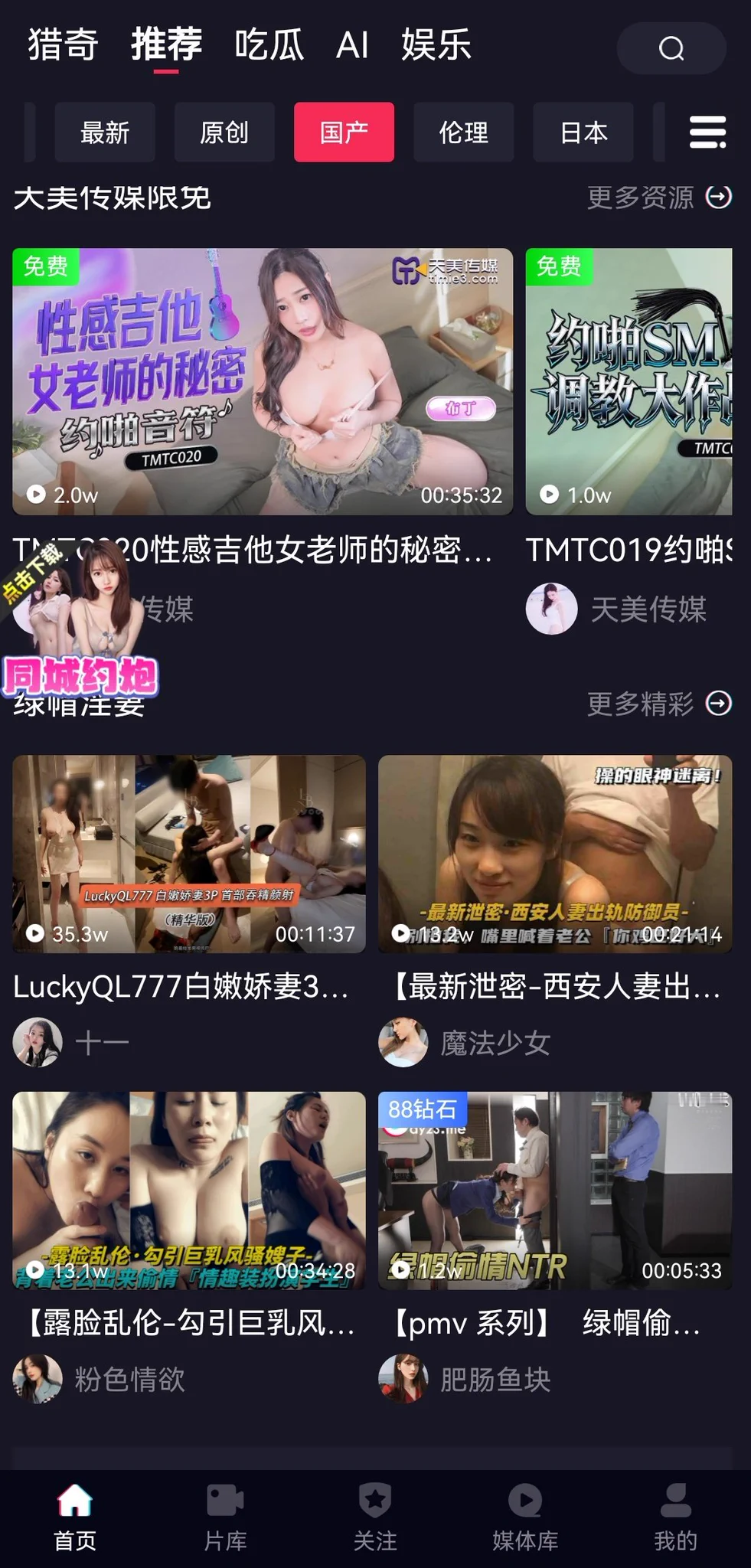Enable the 最新 filter
This screenshot has height=1568, width=751.
tap(105, 132)
